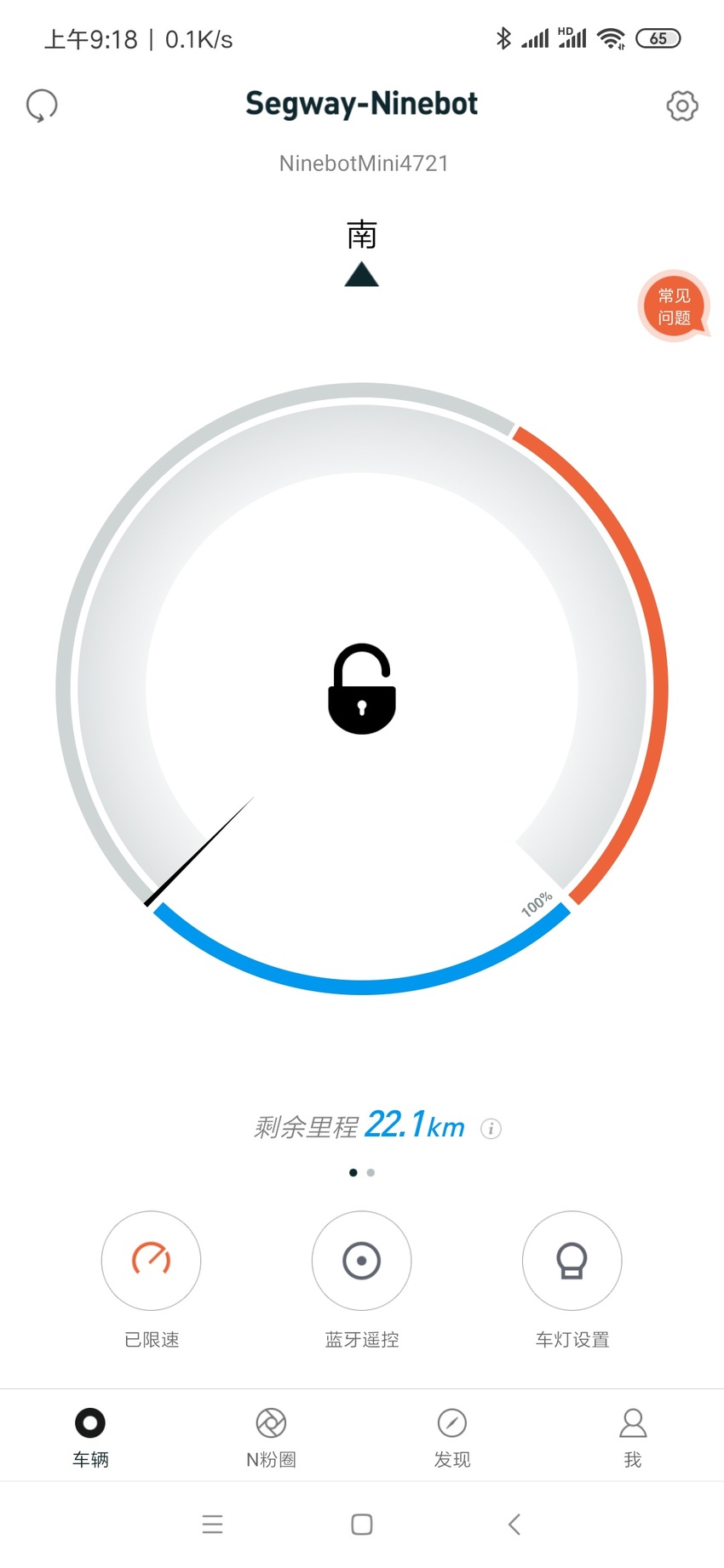
Task: Tap the system back button
Action: [514, 1524]
